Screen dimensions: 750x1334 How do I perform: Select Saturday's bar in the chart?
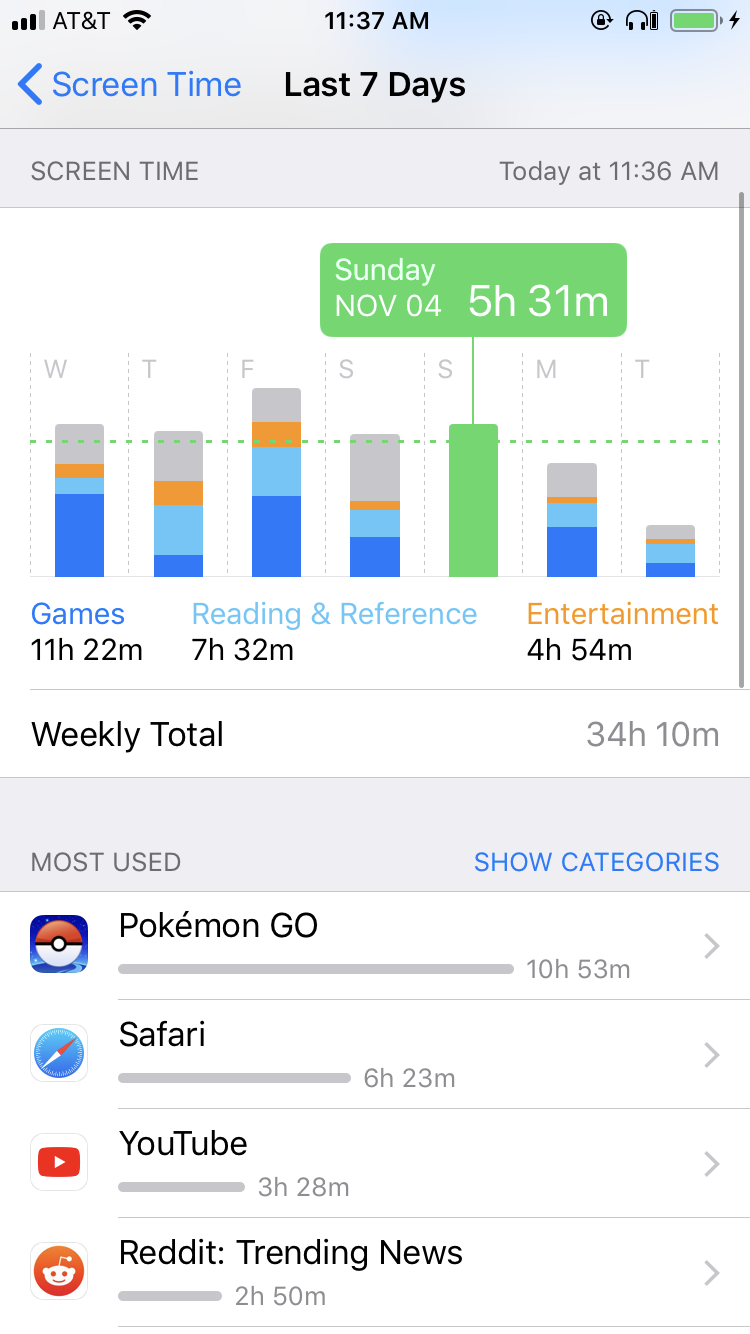pyautogui.click(x=375, y=505)
